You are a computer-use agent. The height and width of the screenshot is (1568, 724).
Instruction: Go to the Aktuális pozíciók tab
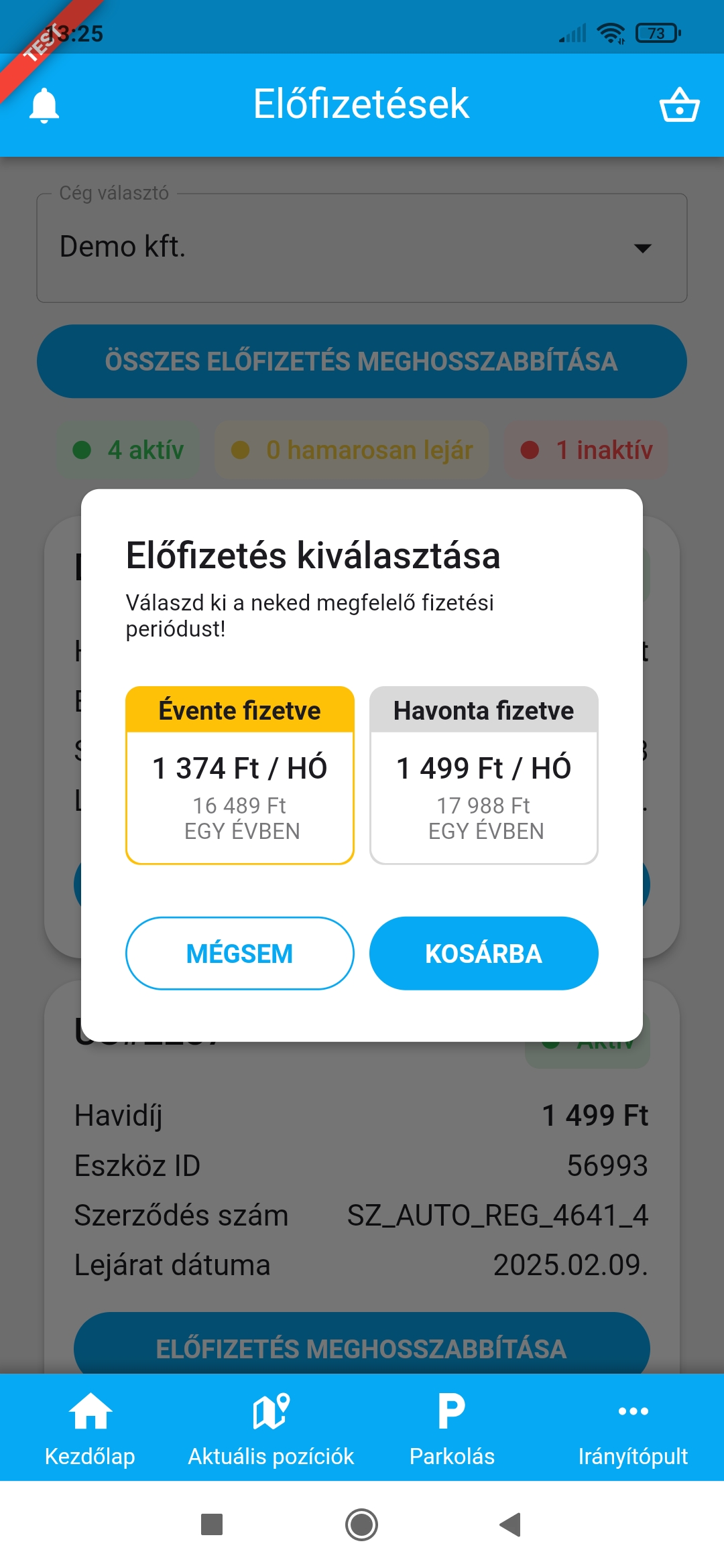271,1429
